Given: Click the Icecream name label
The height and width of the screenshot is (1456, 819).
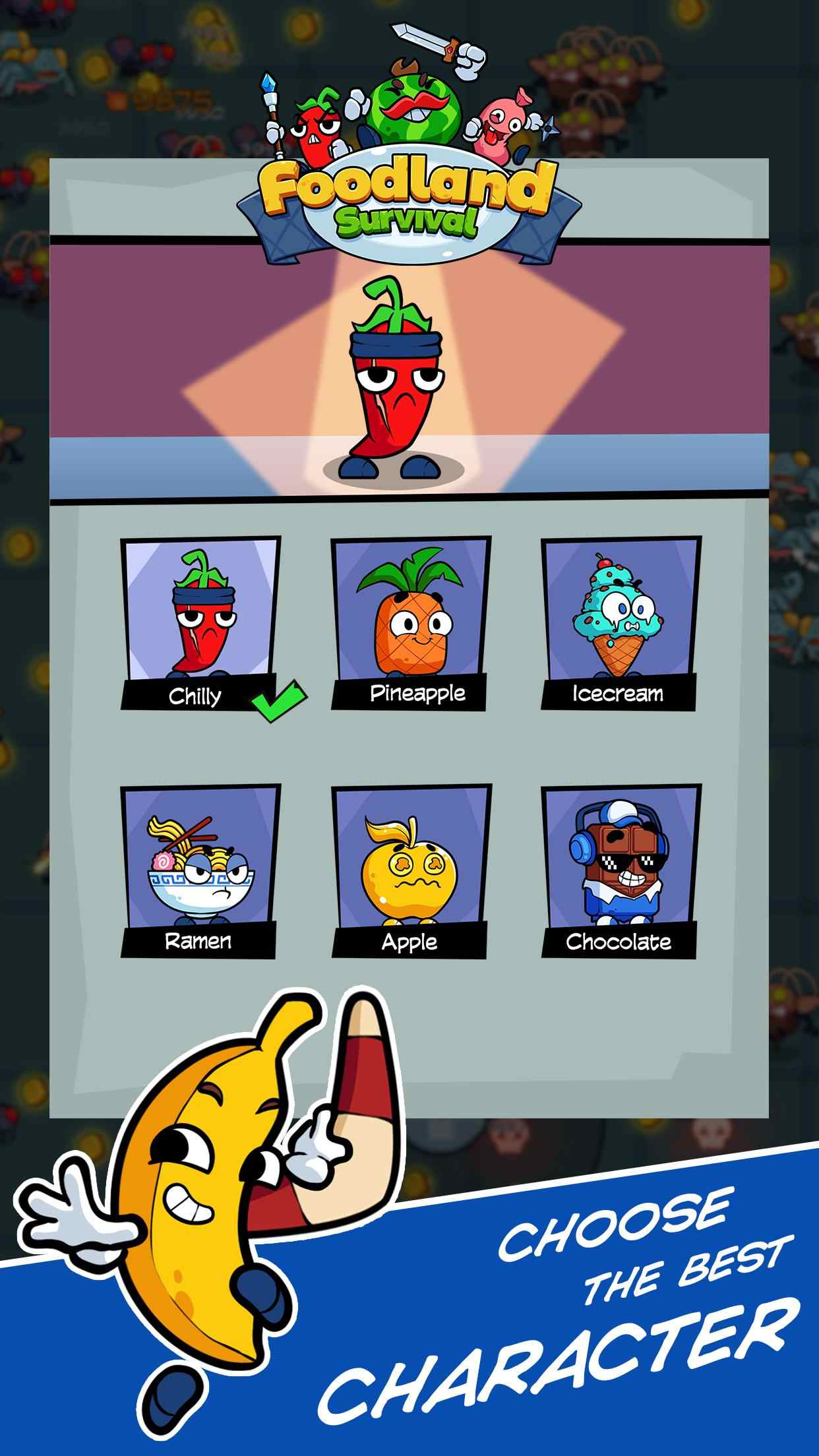Looking at the screenshot, I should coord(620,693).
